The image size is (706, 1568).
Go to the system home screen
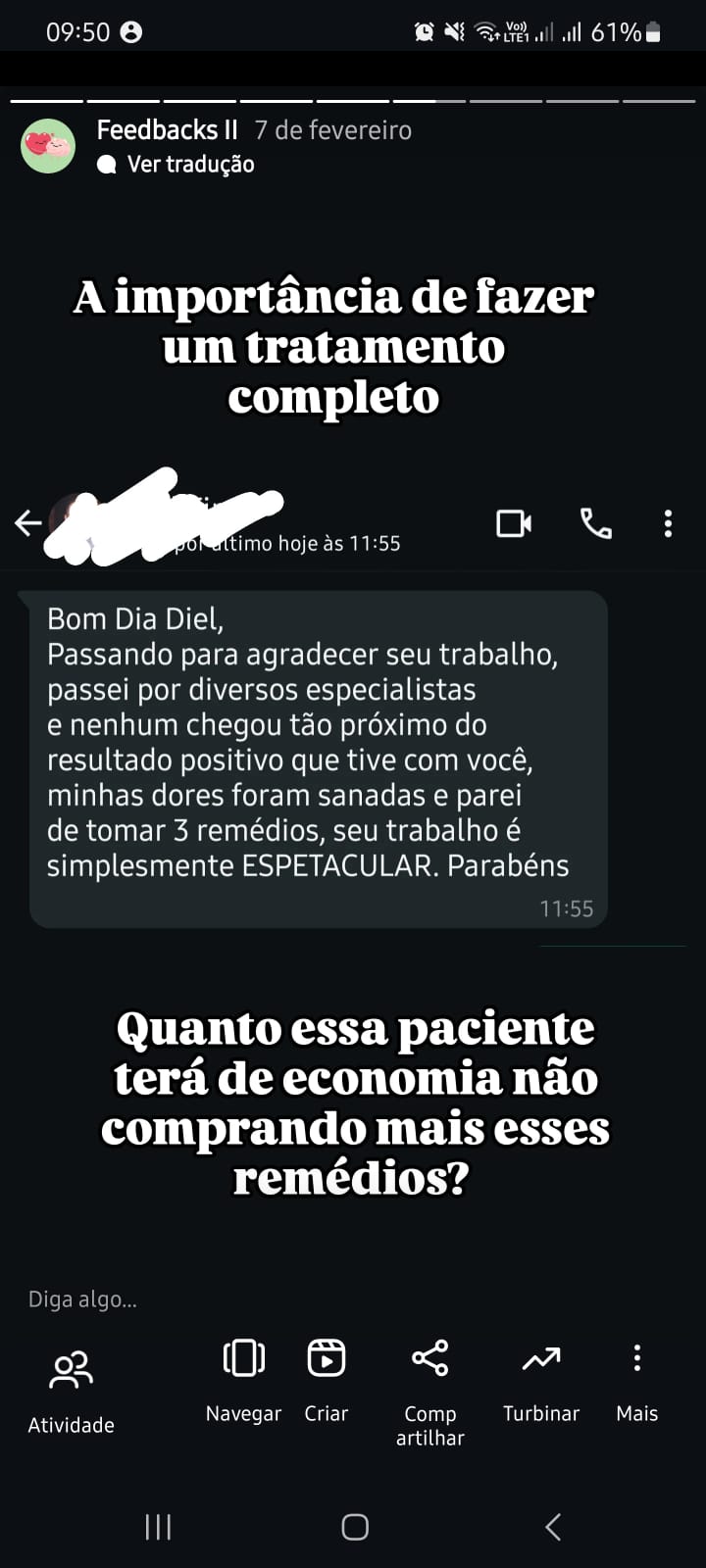click(355, 1526)
